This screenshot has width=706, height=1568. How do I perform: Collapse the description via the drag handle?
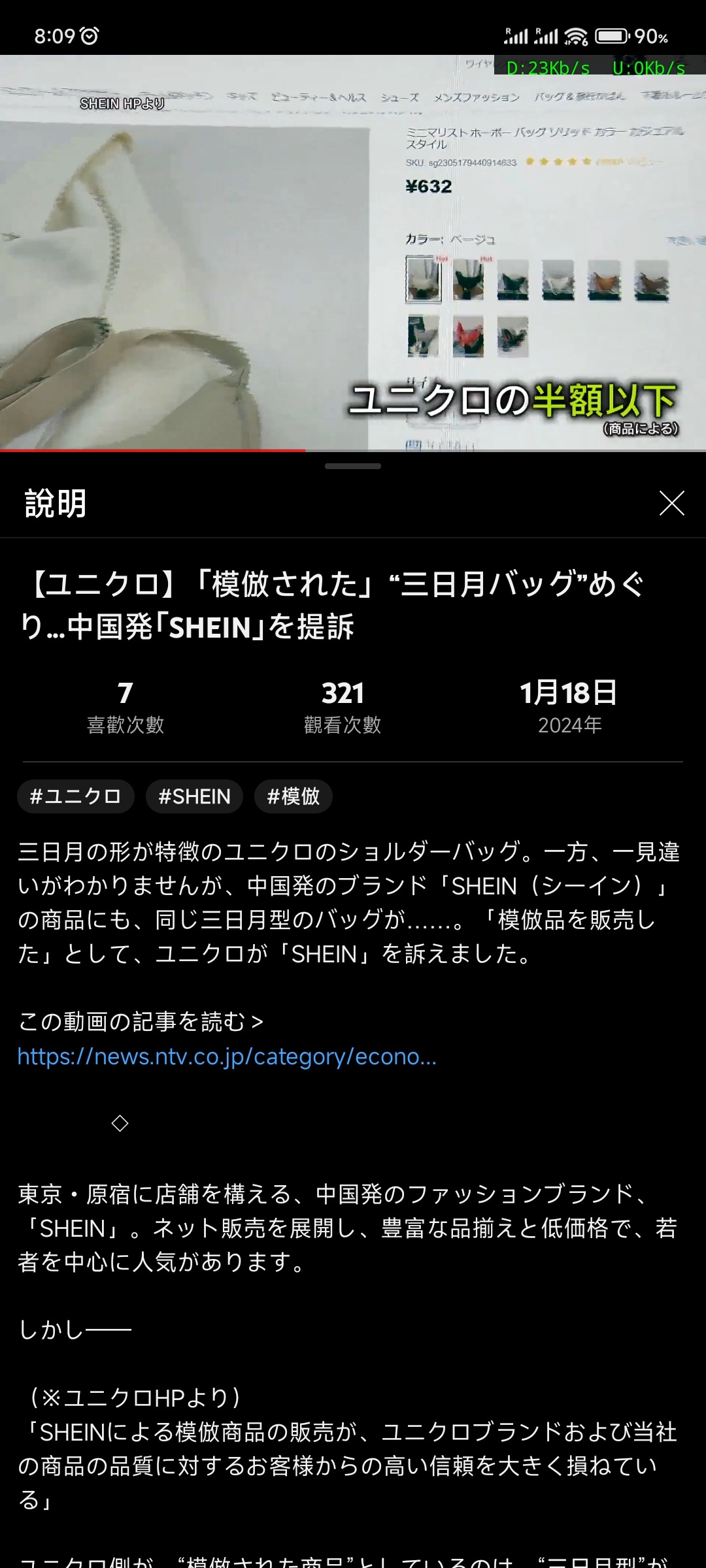(x=353, y=466)
